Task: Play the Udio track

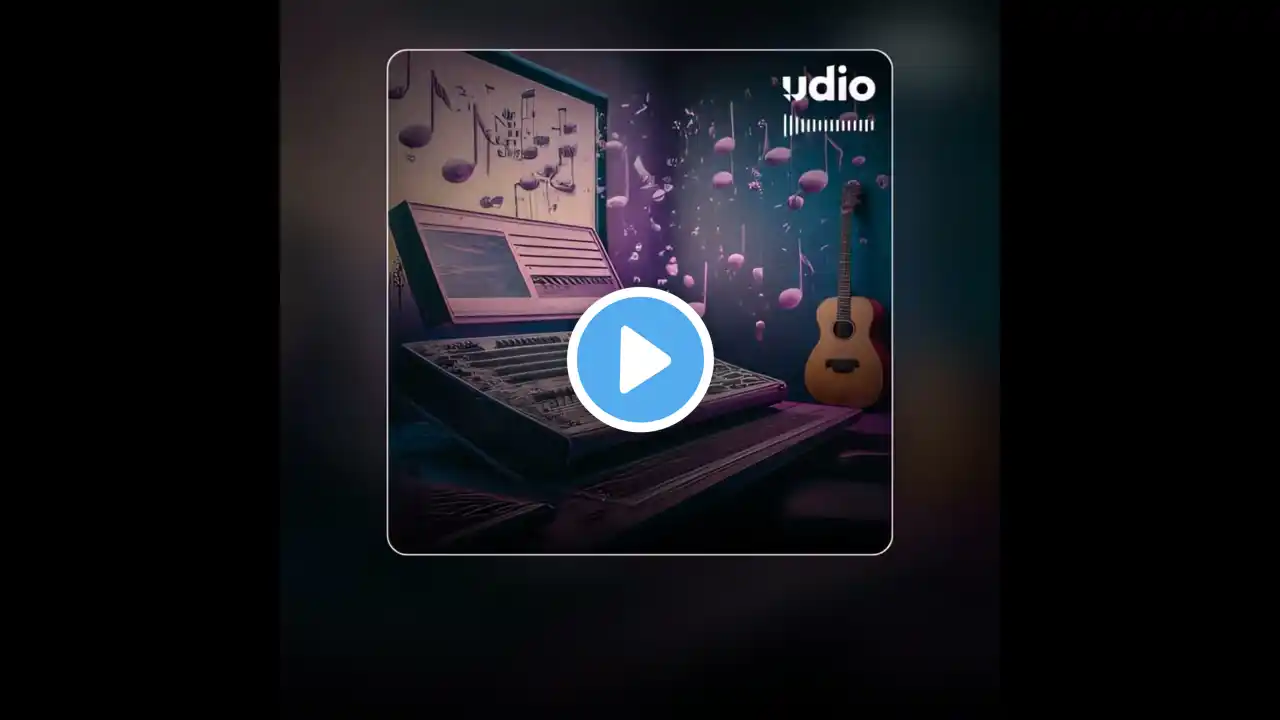Action: pos(640,360)
